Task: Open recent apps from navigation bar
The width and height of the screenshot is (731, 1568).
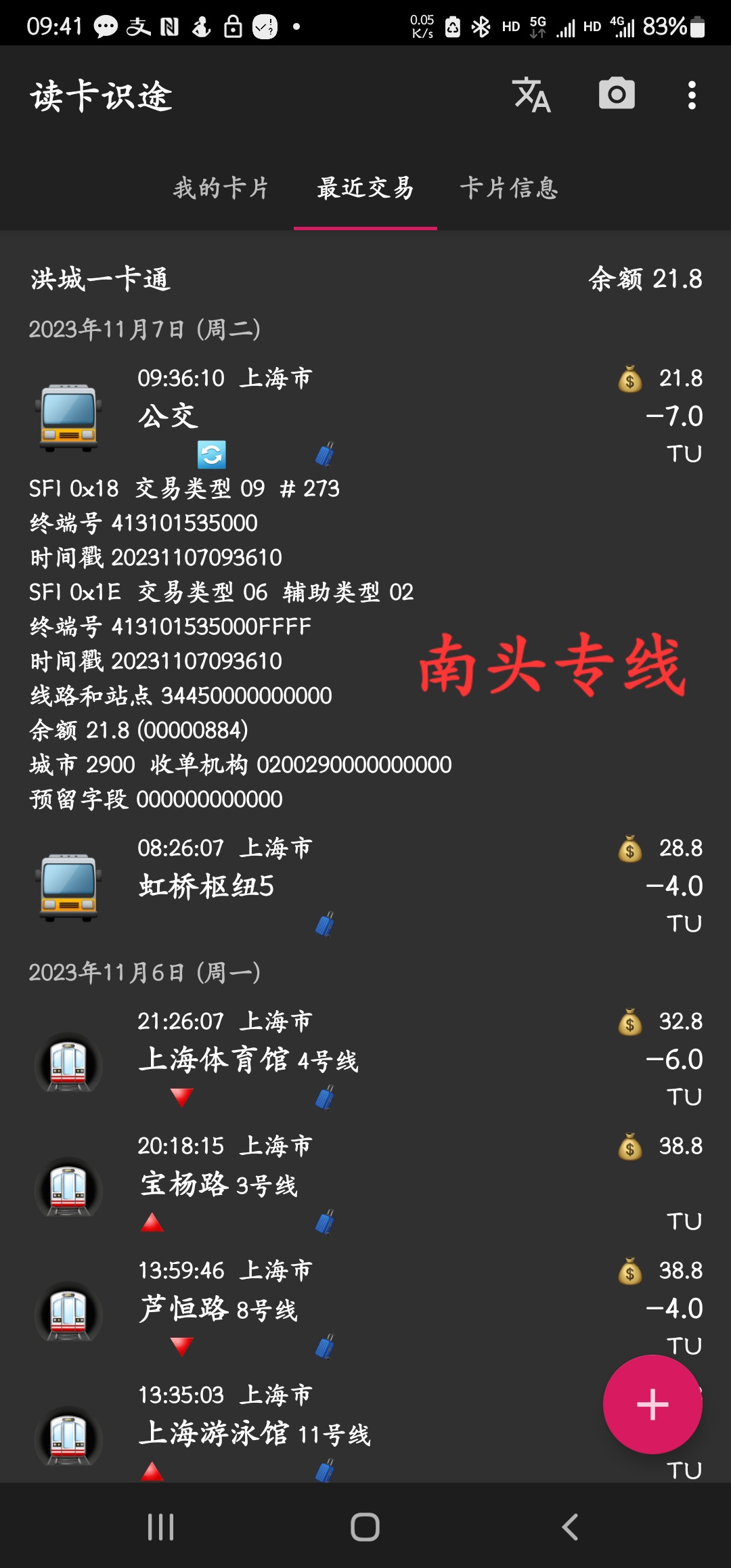Action: click(161, 1527)
